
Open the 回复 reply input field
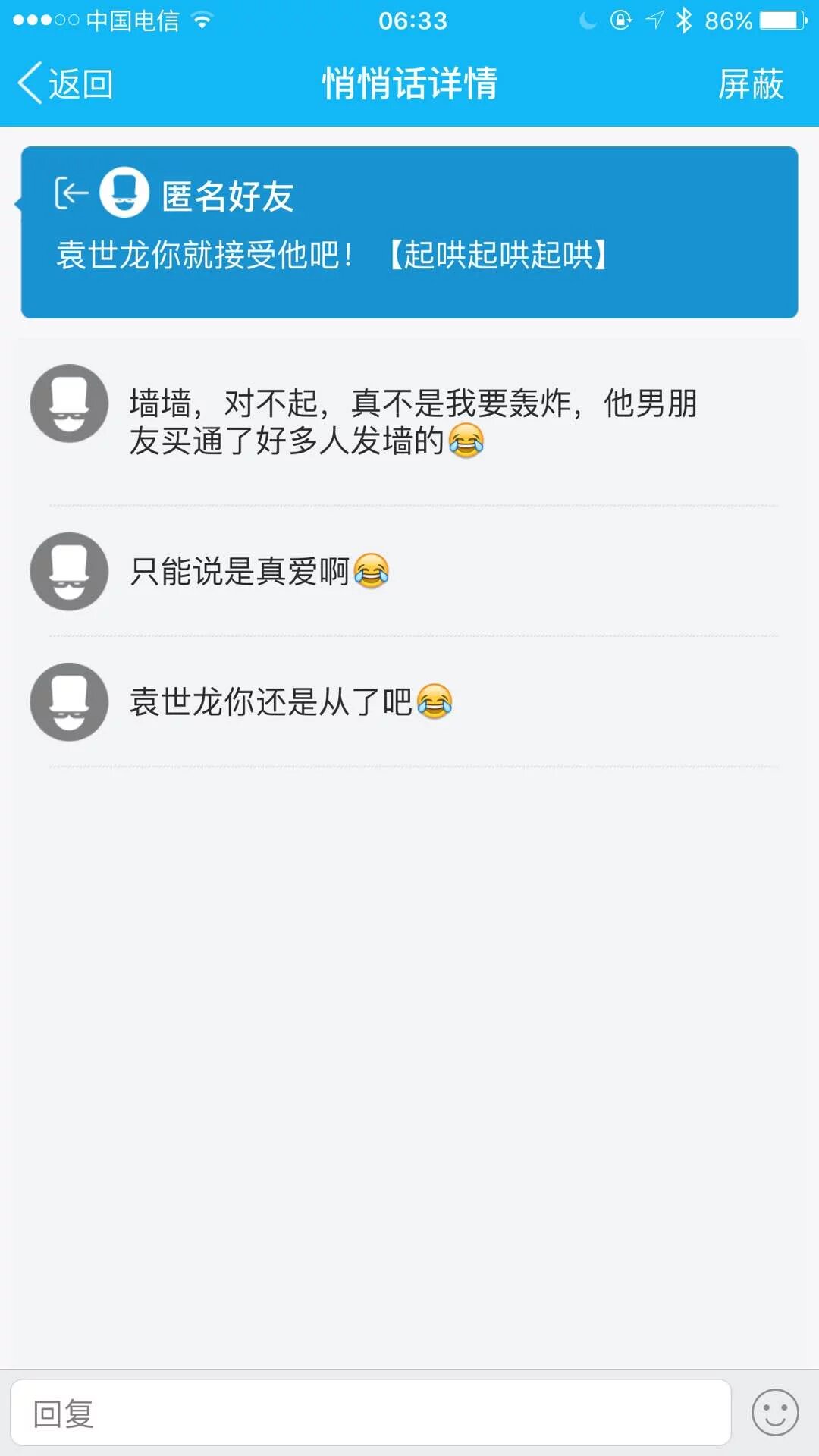coord(370,1412)
